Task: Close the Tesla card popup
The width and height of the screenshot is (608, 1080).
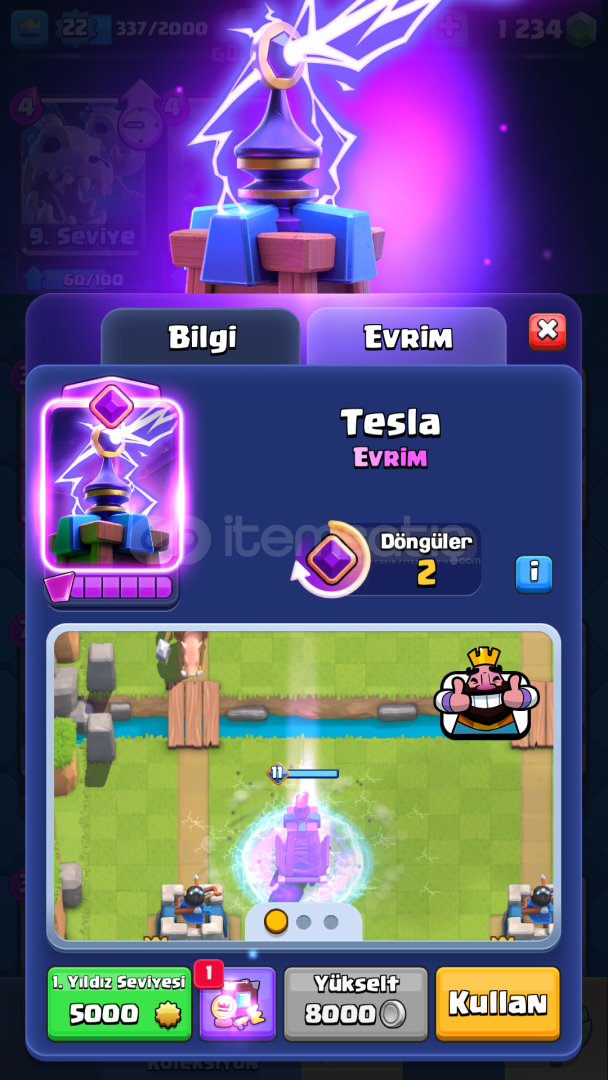Action: tap(547, 331)
